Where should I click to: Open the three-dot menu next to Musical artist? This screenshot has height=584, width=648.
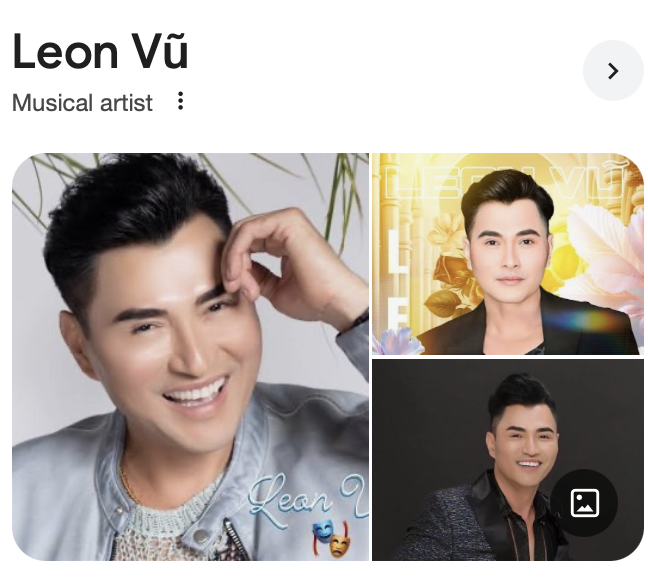pos(180,101)
